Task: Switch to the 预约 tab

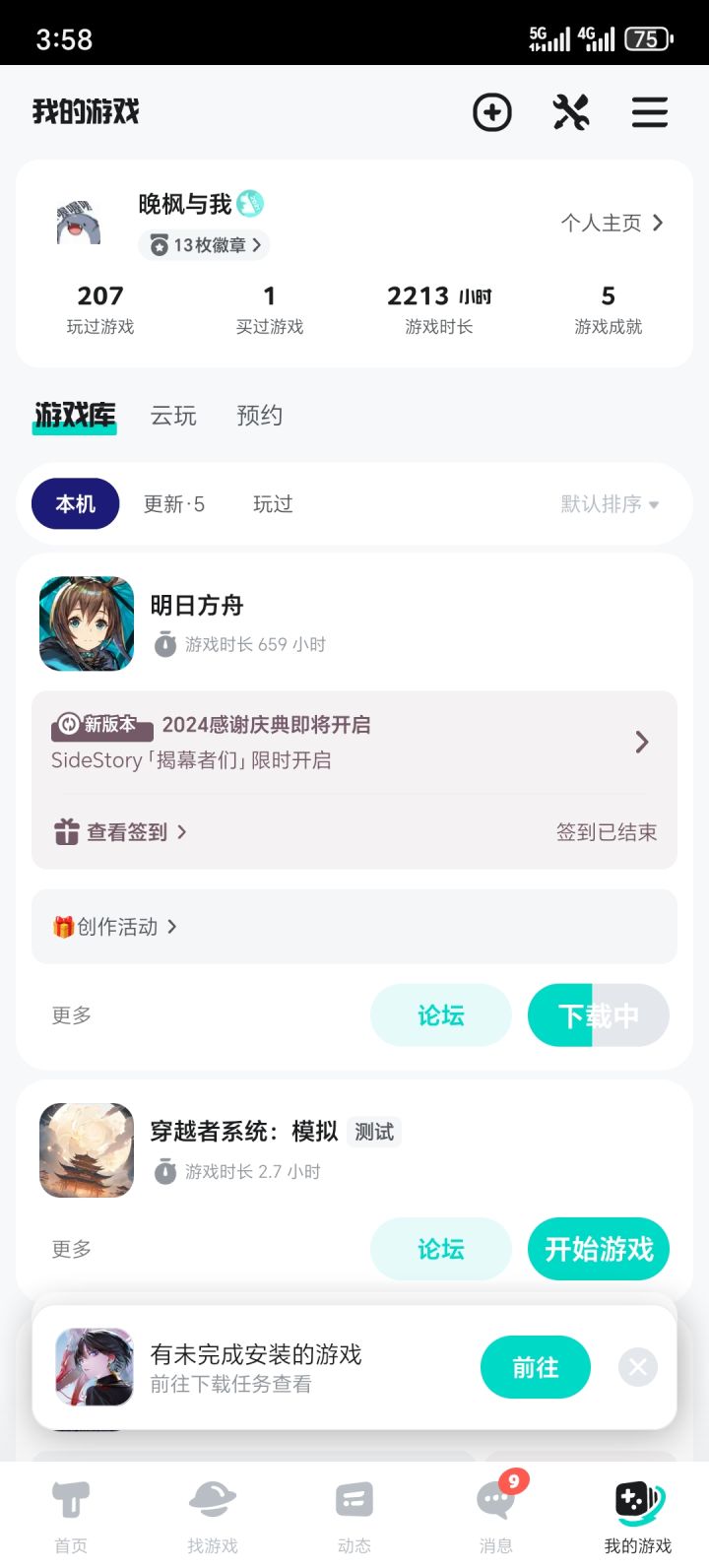Action: point(259,415)
